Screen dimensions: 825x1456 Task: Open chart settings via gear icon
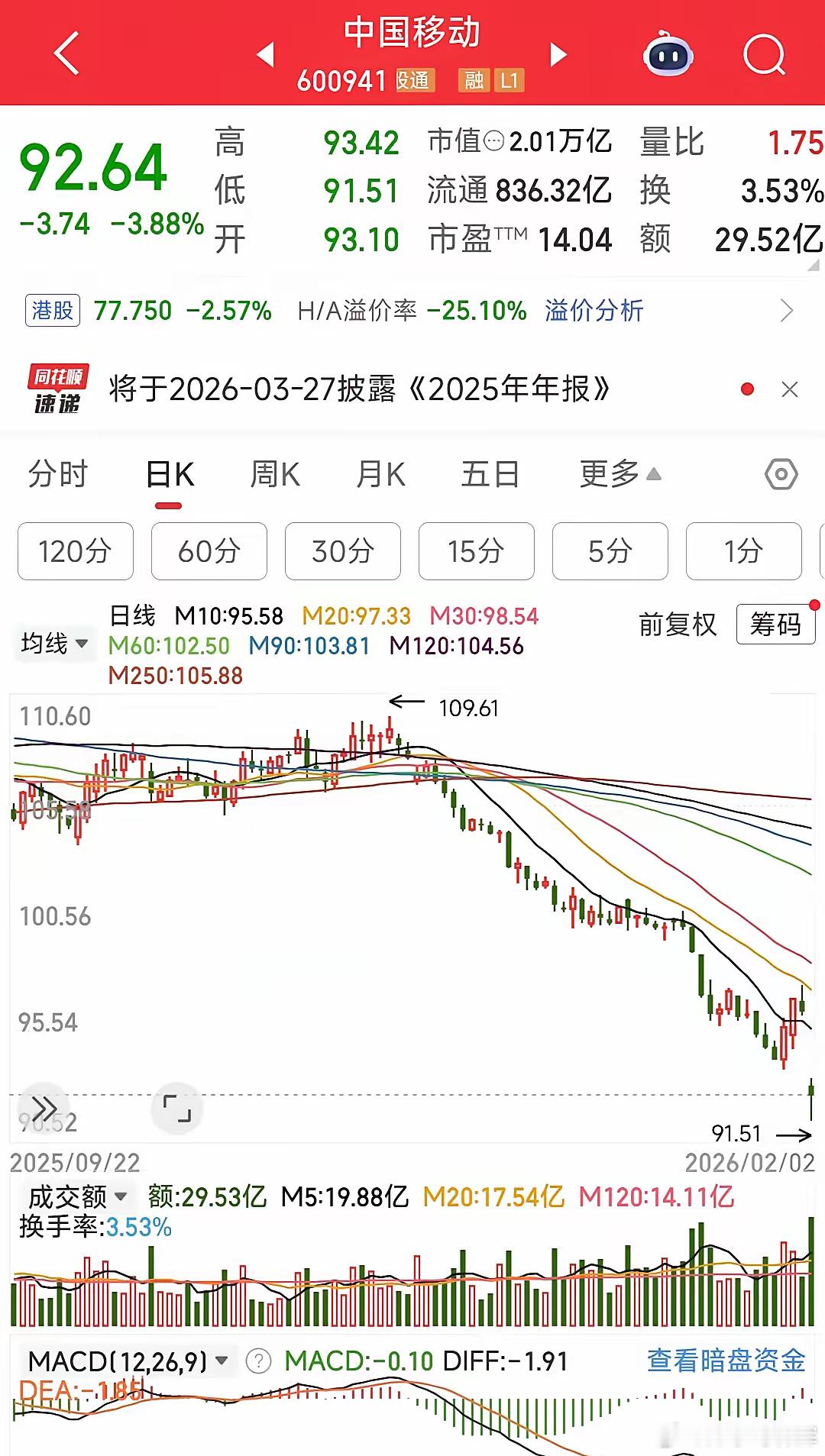(780, 474)
